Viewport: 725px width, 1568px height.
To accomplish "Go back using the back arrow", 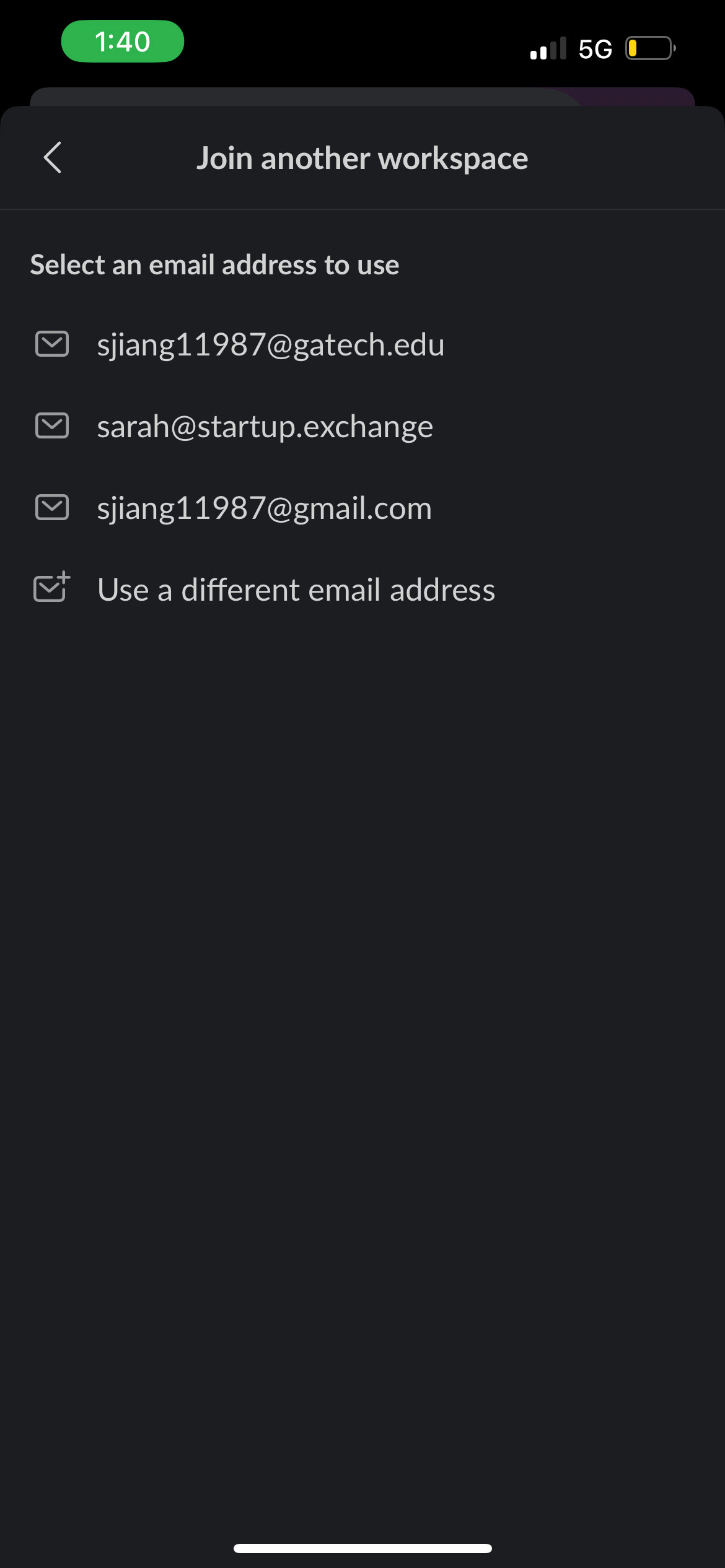I will (53, 158).
